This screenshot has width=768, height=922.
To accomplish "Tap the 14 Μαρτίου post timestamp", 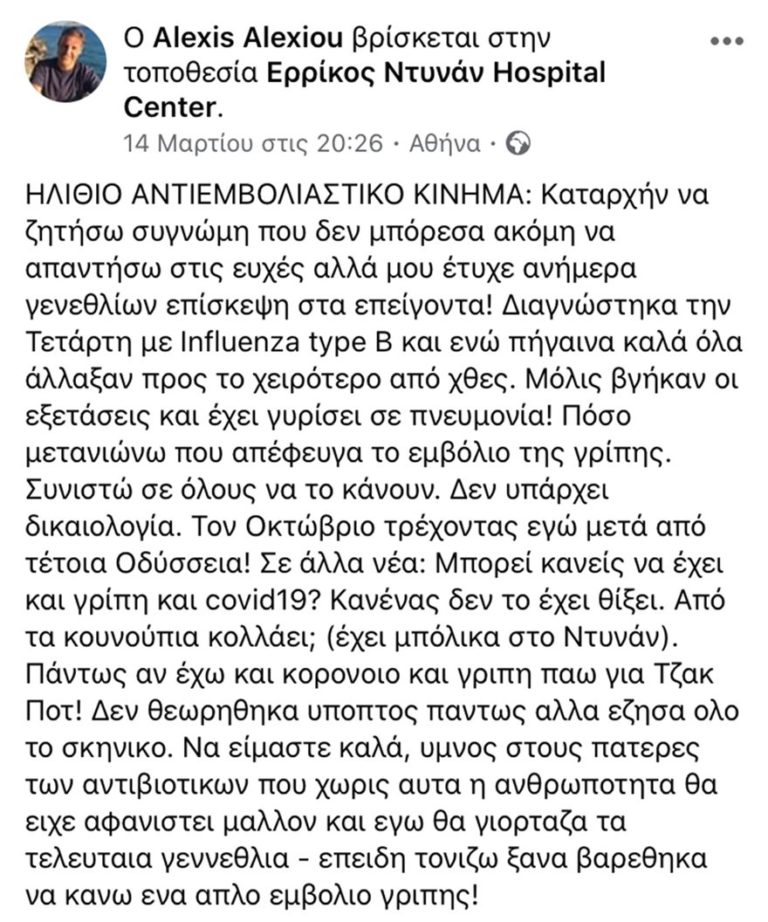I will point(253,143).
